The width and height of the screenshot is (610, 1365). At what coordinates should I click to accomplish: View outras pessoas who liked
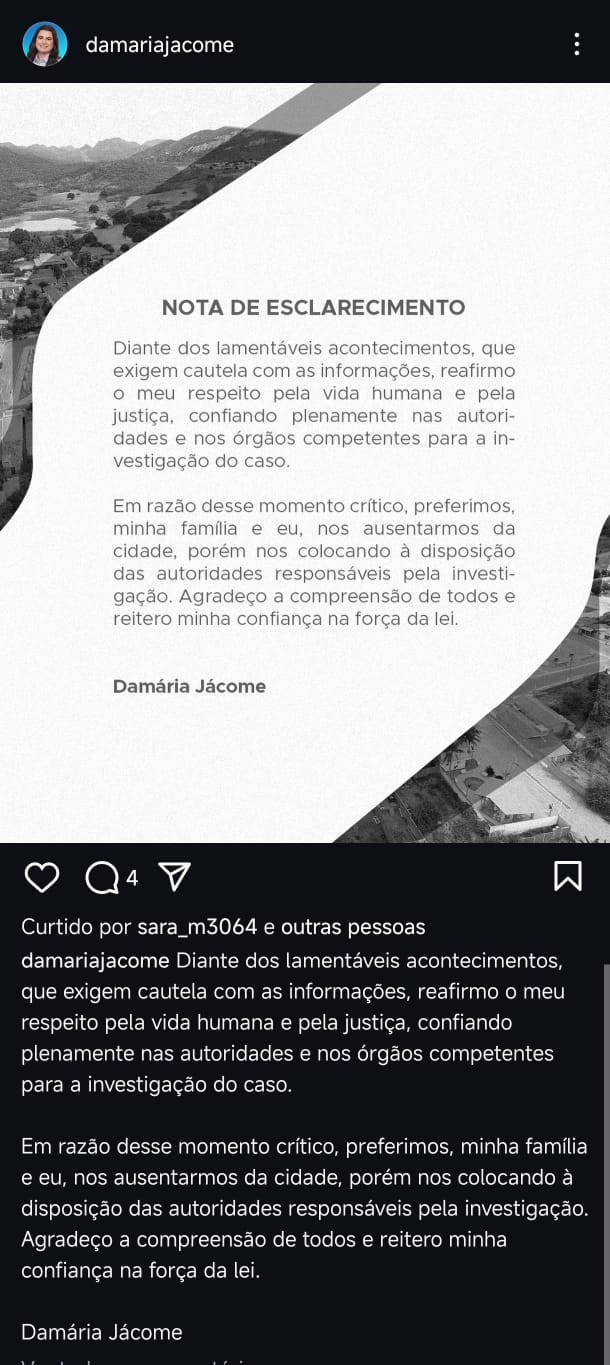coord(353,927)
